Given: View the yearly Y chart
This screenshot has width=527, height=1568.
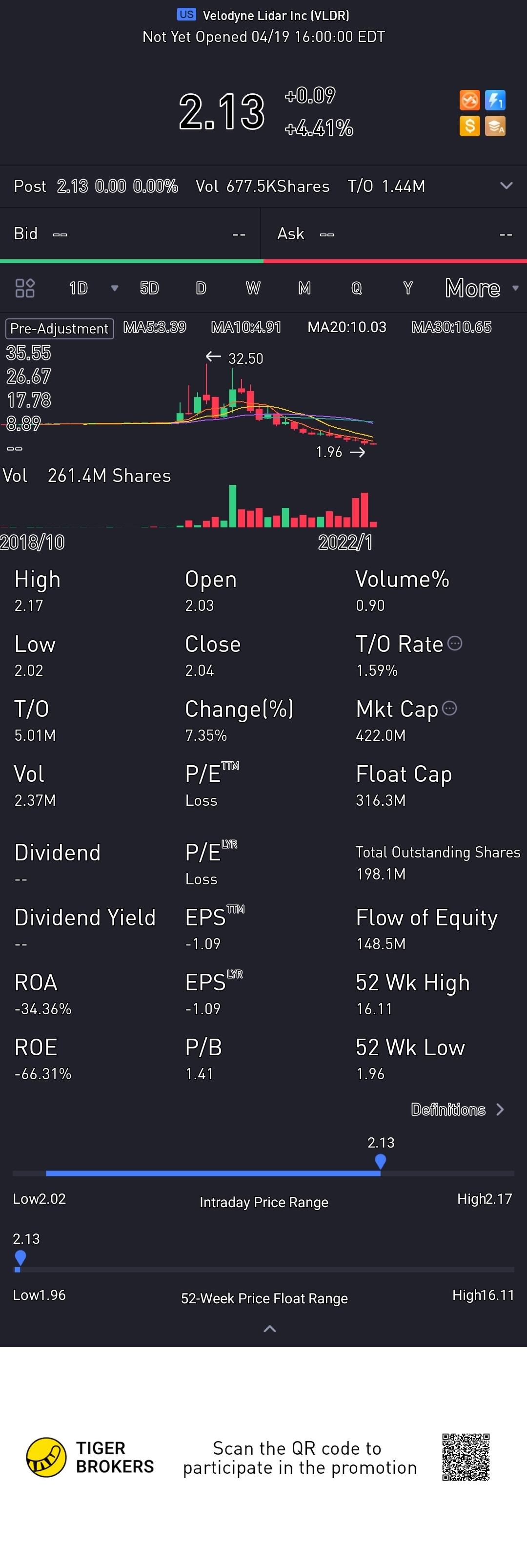Looking at the screenshot, I should coord(408,288).
